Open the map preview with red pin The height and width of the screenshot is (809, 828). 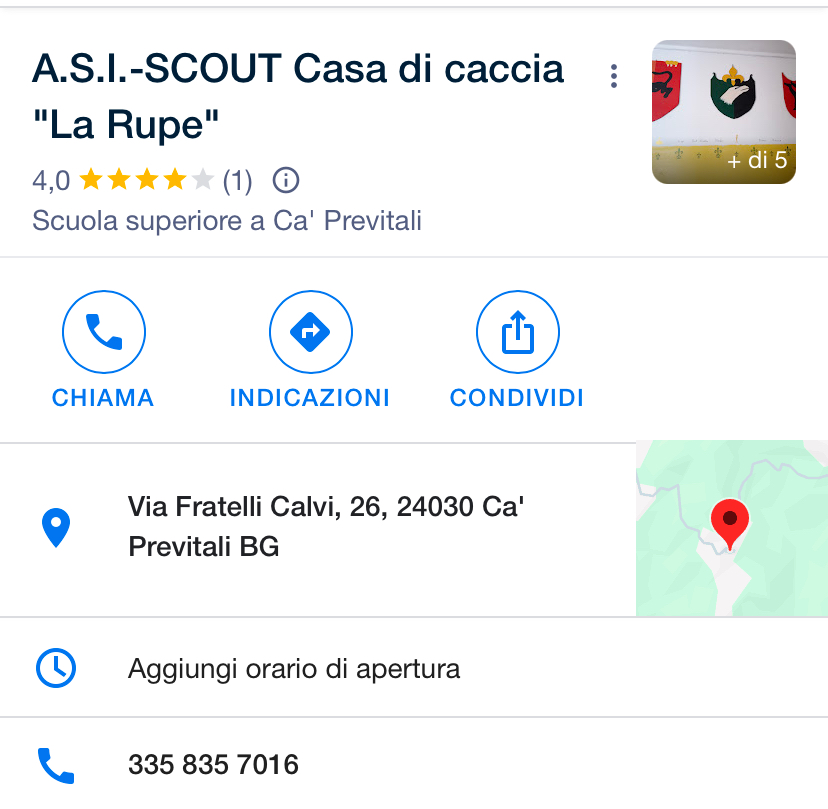(731, 528)
